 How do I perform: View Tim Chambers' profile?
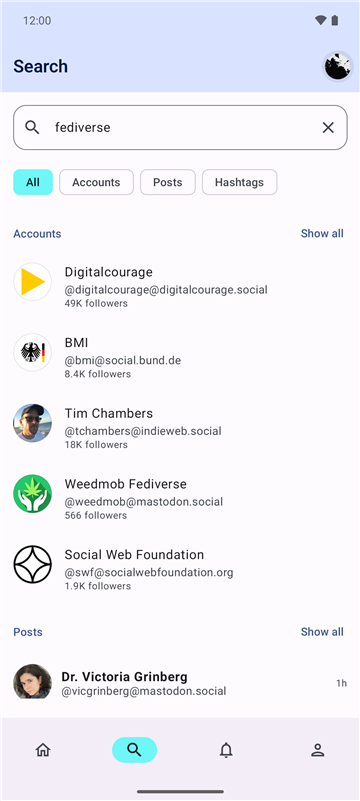tap(180, 428)
